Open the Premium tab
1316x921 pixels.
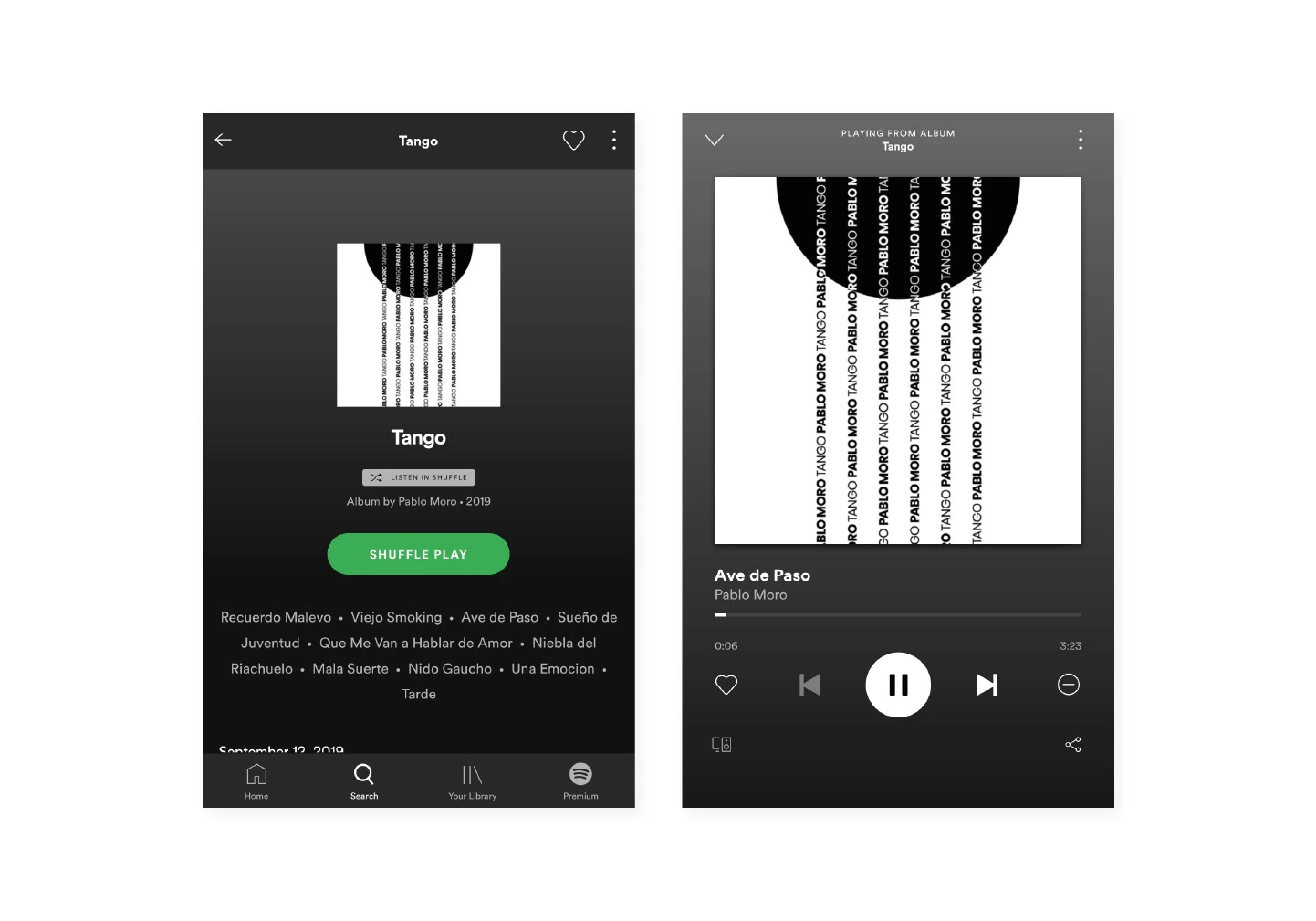tap(580, 782)
